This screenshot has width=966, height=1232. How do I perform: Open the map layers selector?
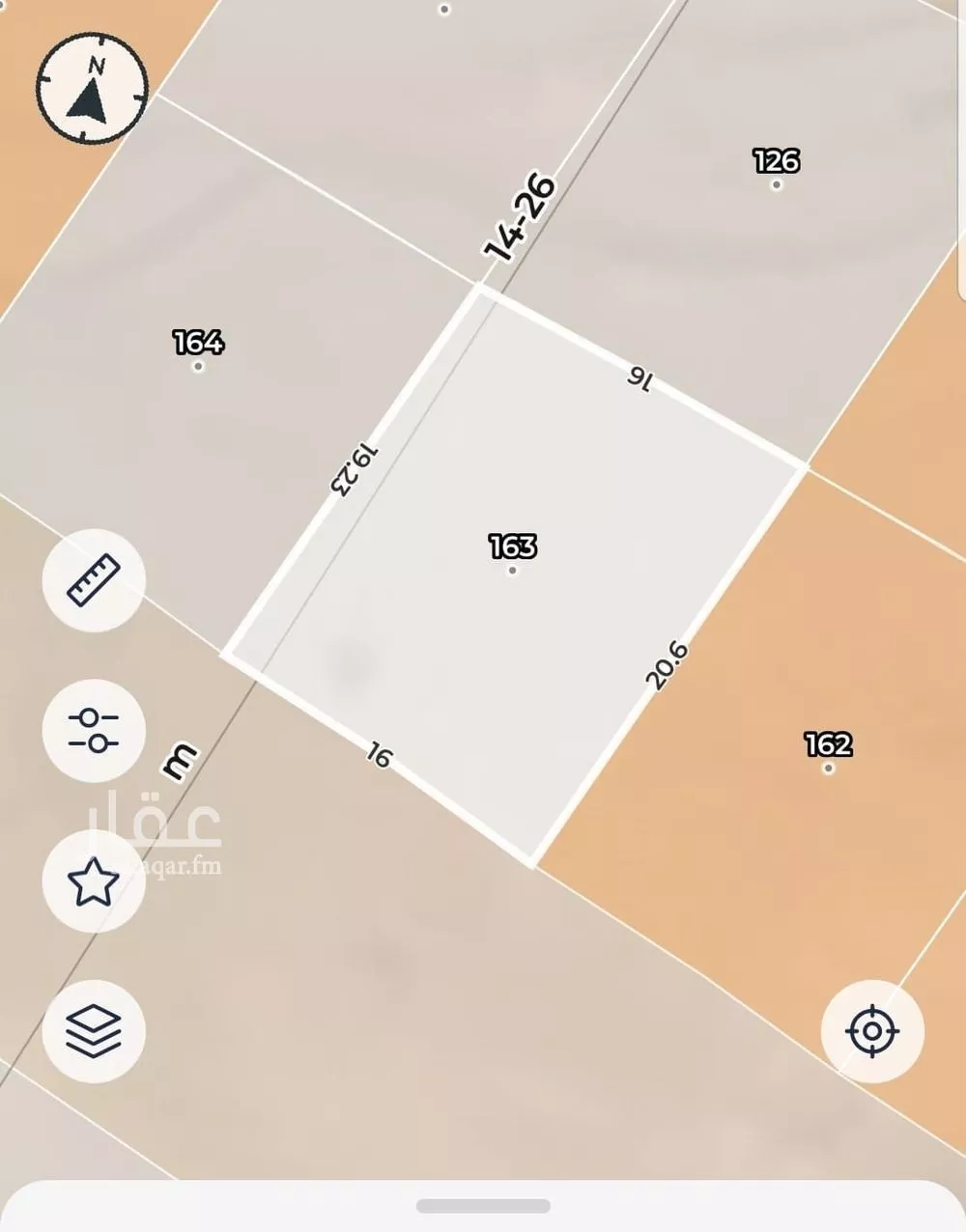point(94,1031)
